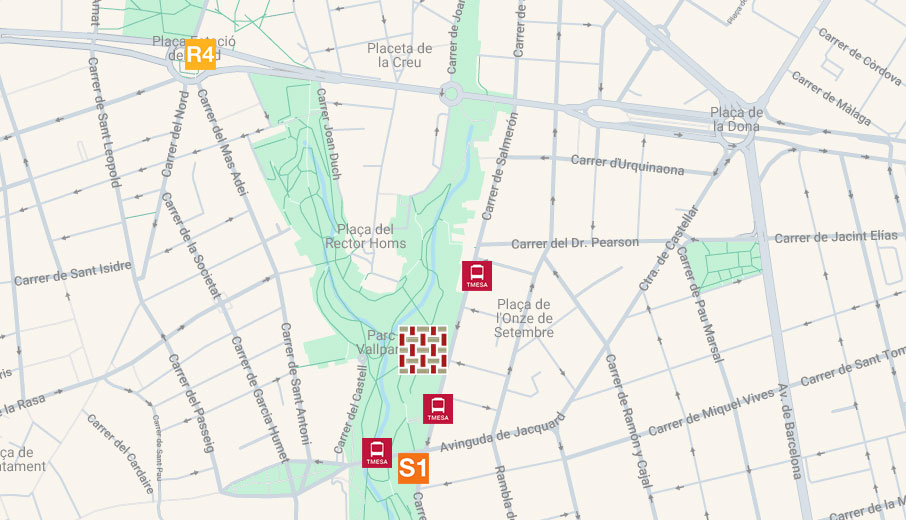
Task: Open TMESA bus stop near Carrer del Dr. Pearson
Action: pos(477,276)
